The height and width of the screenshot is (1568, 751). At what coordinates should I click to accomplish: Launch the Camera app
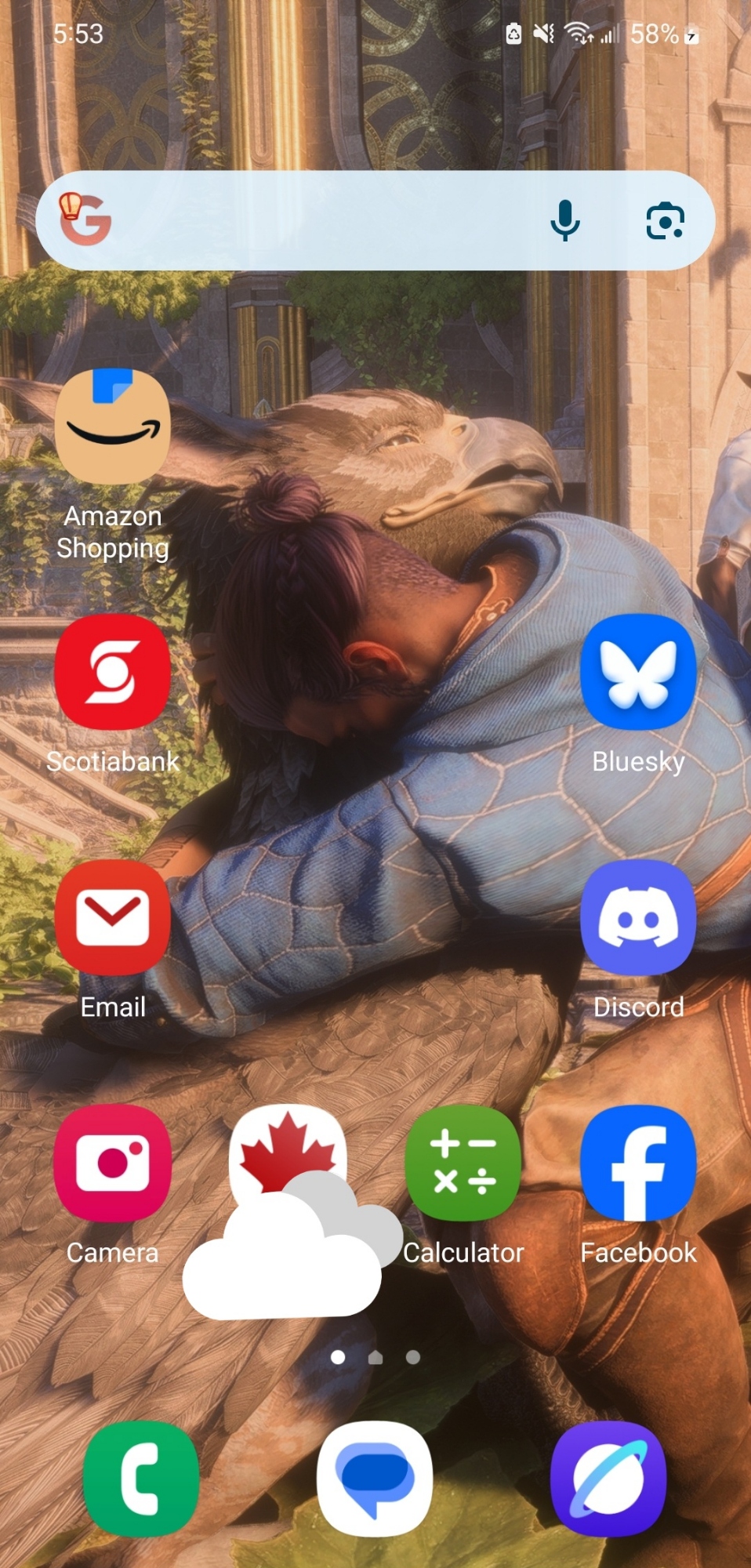click(113, 1163)
